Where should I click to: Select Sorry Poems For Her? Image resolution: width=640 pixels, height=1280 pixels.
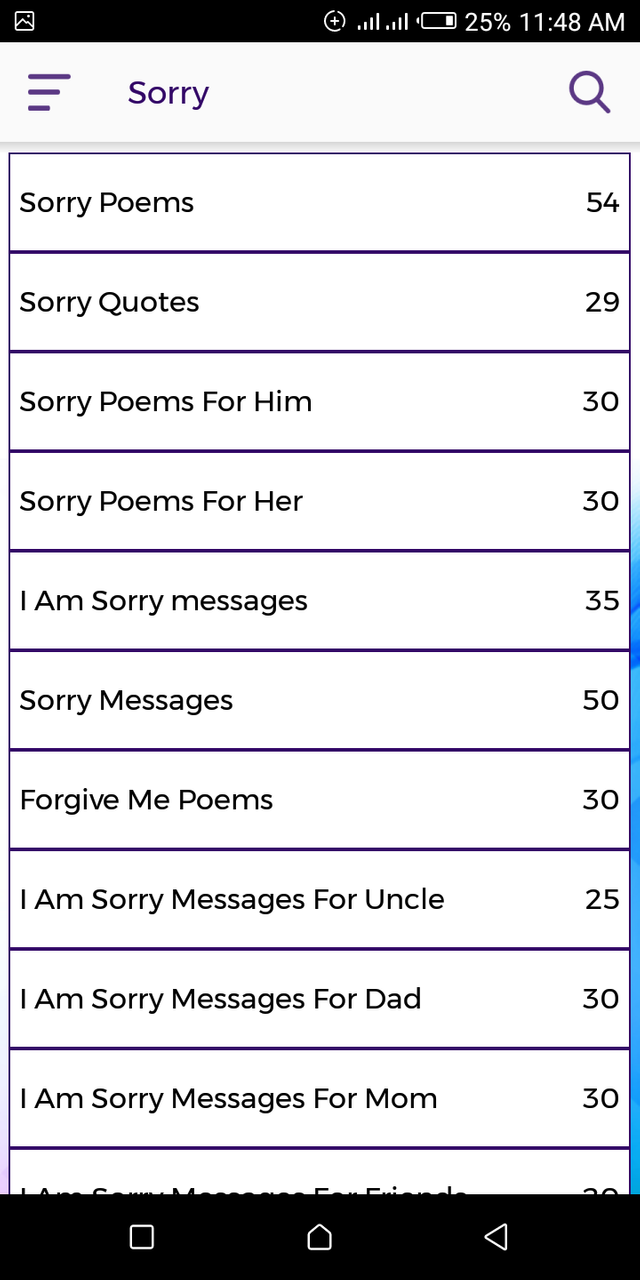point(320,501)
